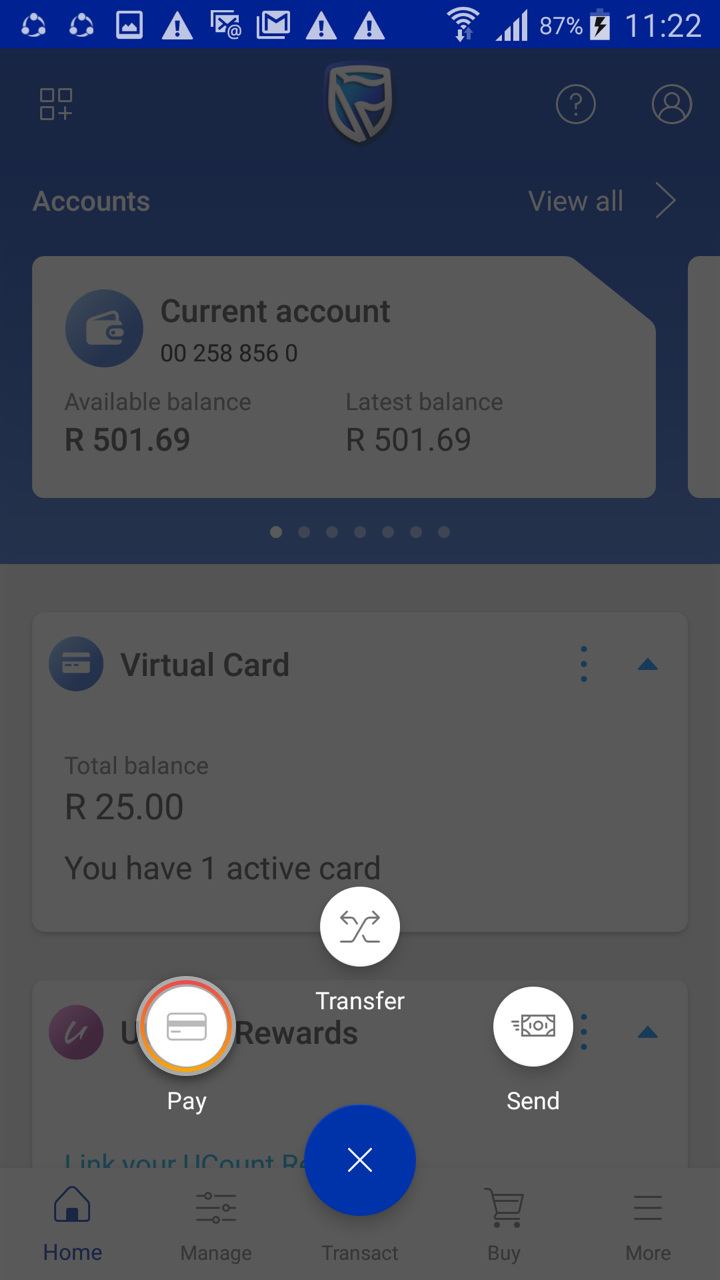
Task: Tap the add widgets grid icon
Action: (x=56, y=104)
